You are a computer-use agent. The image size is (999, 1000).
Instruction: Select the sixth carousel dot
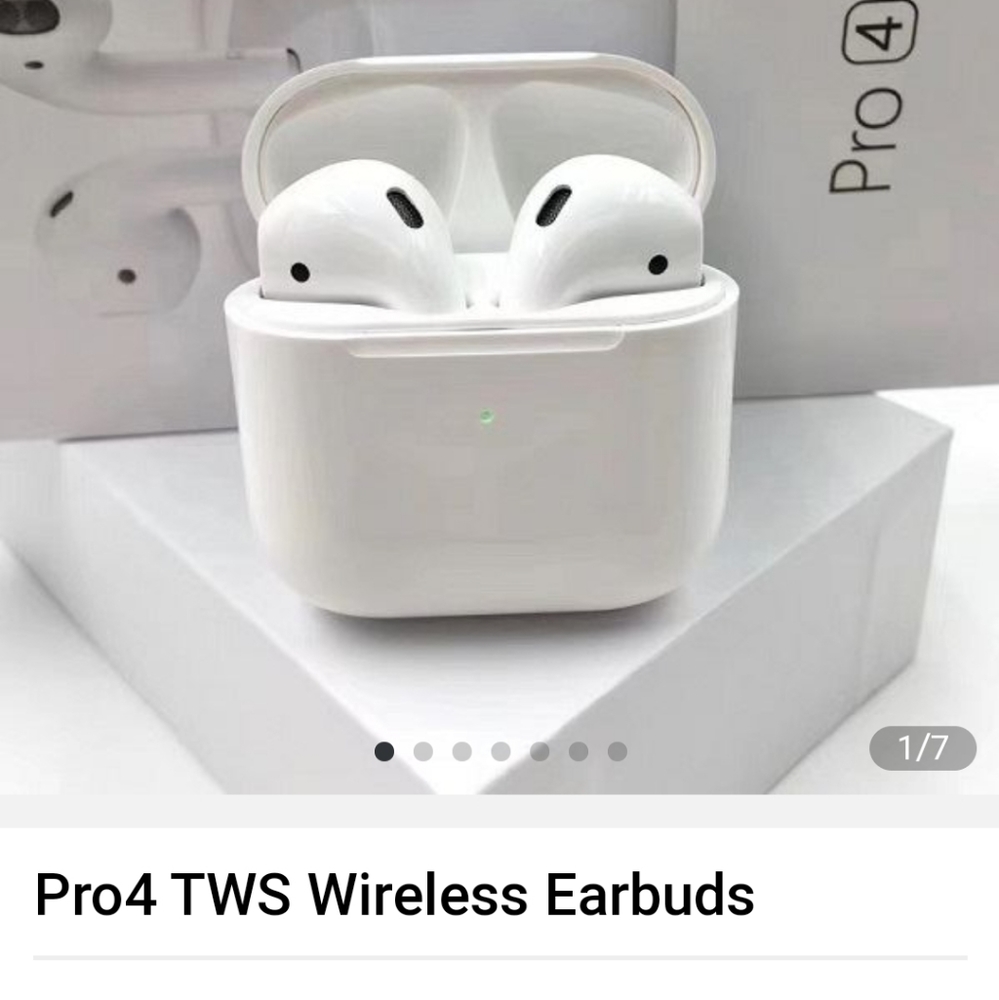coord(578,750)
